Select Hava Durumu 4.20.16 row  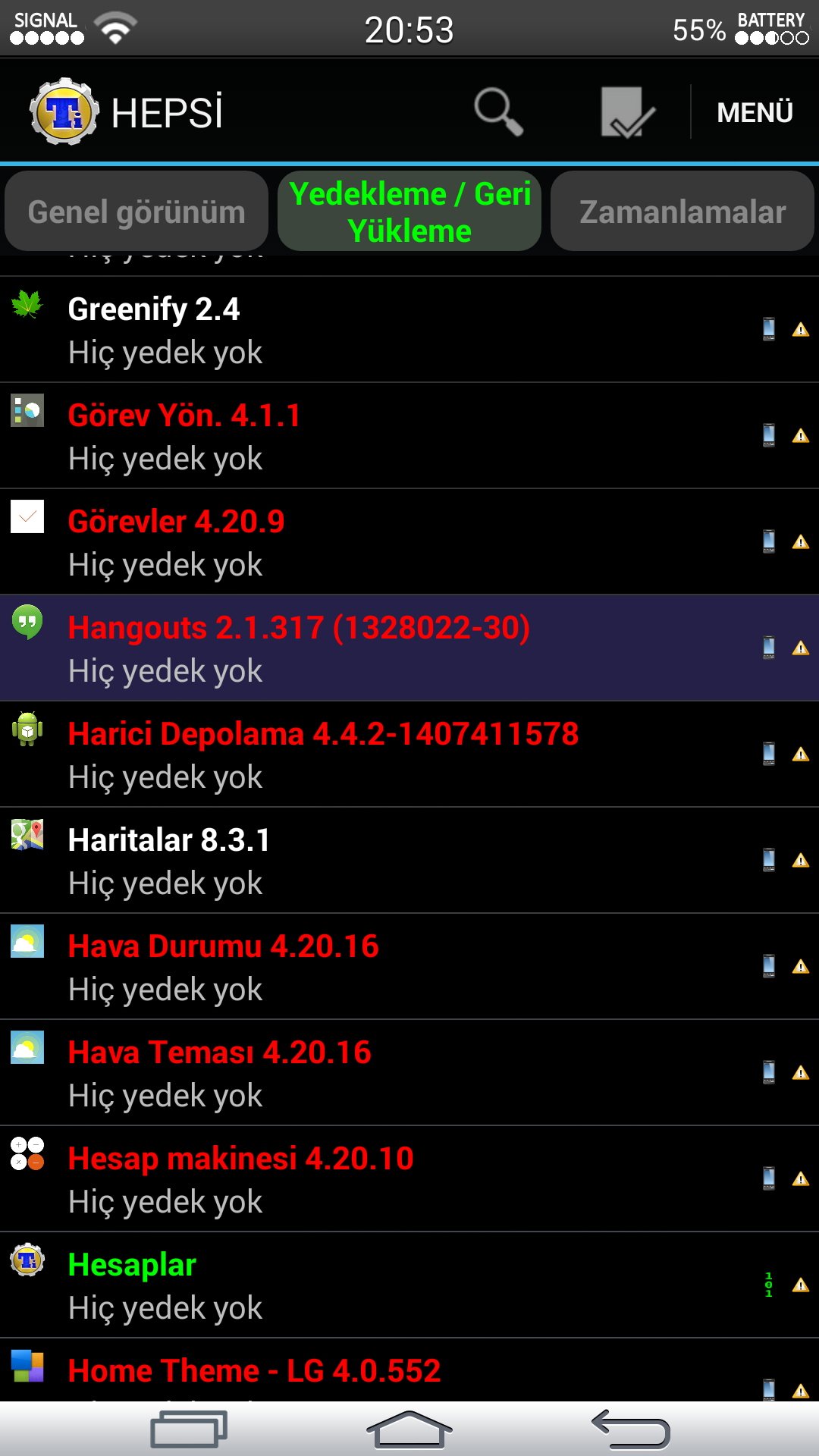pyautogui.click(x=409, y=967)
